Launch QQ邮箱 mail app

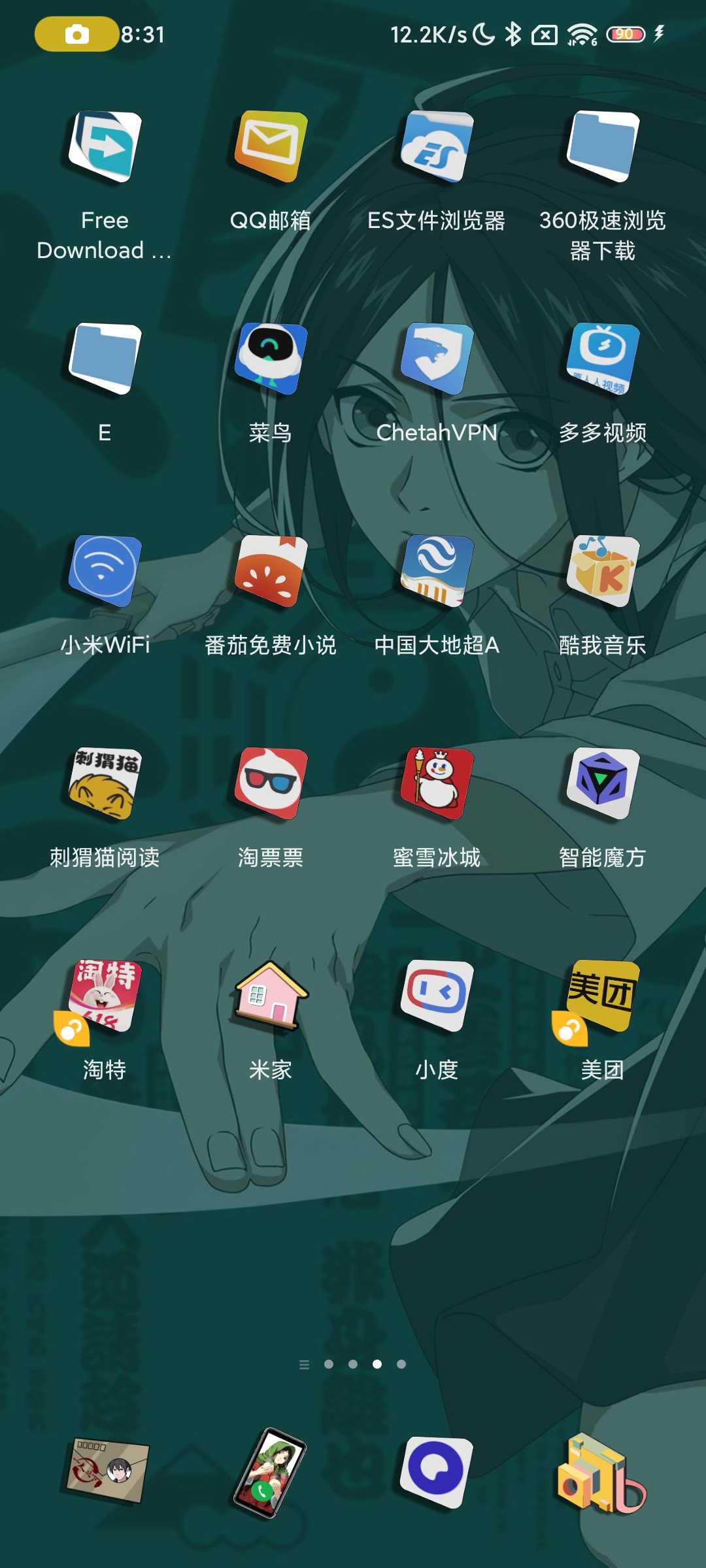click(271, 148)
